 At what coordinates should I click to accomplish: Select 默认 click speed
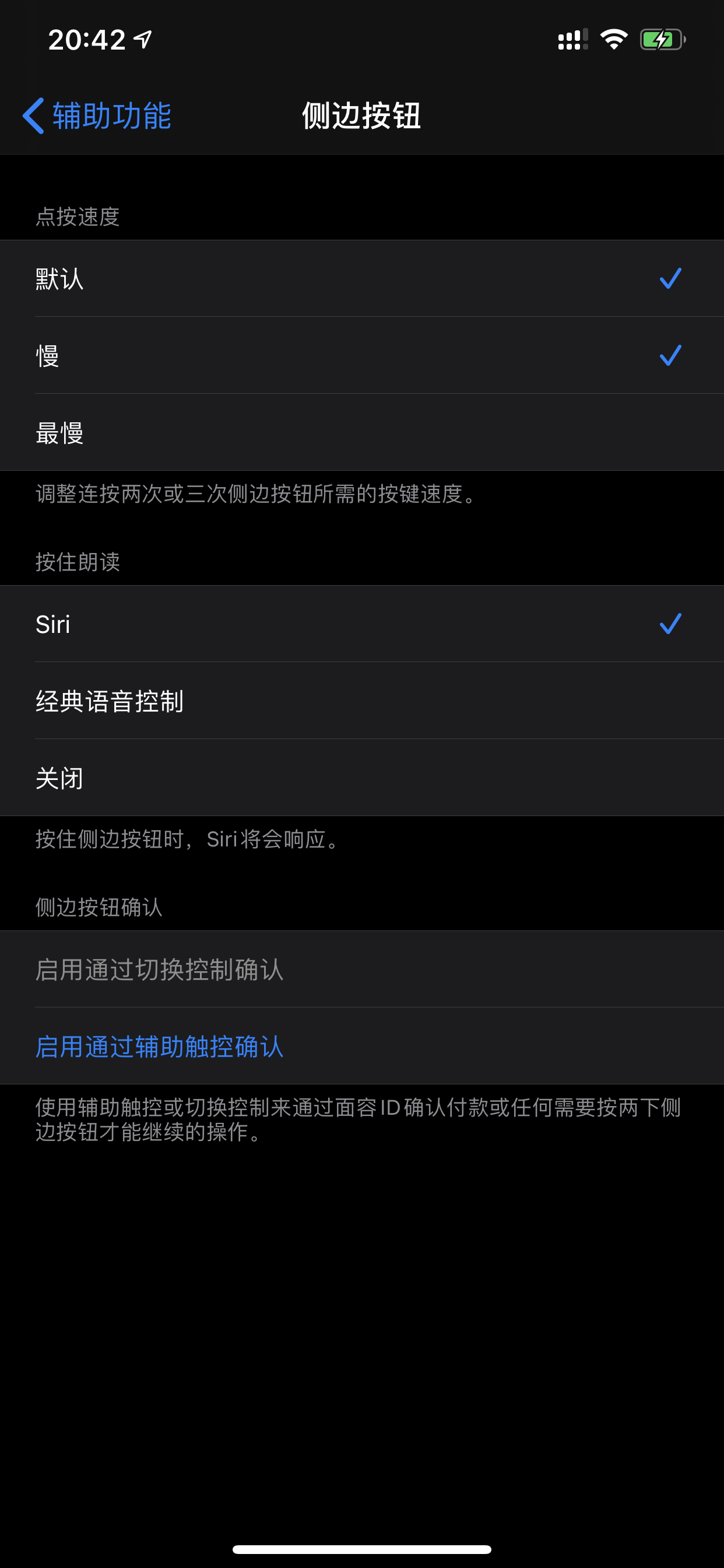[361, 279]
